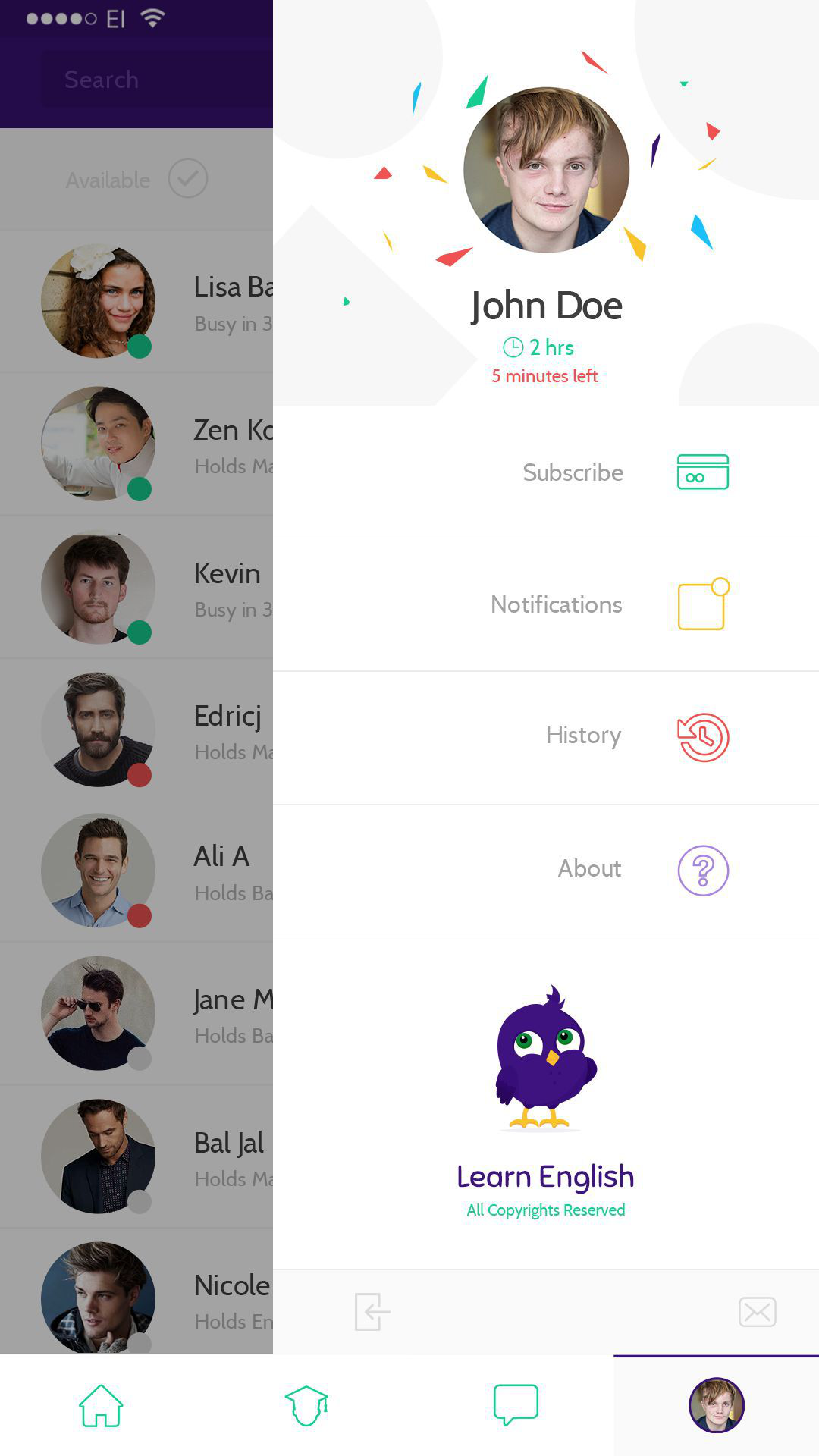Image resolution: width=819 pixels, height=1456 pixels.
Task: Tap John Doe's profile photo
Action: (x=546, y=170)
